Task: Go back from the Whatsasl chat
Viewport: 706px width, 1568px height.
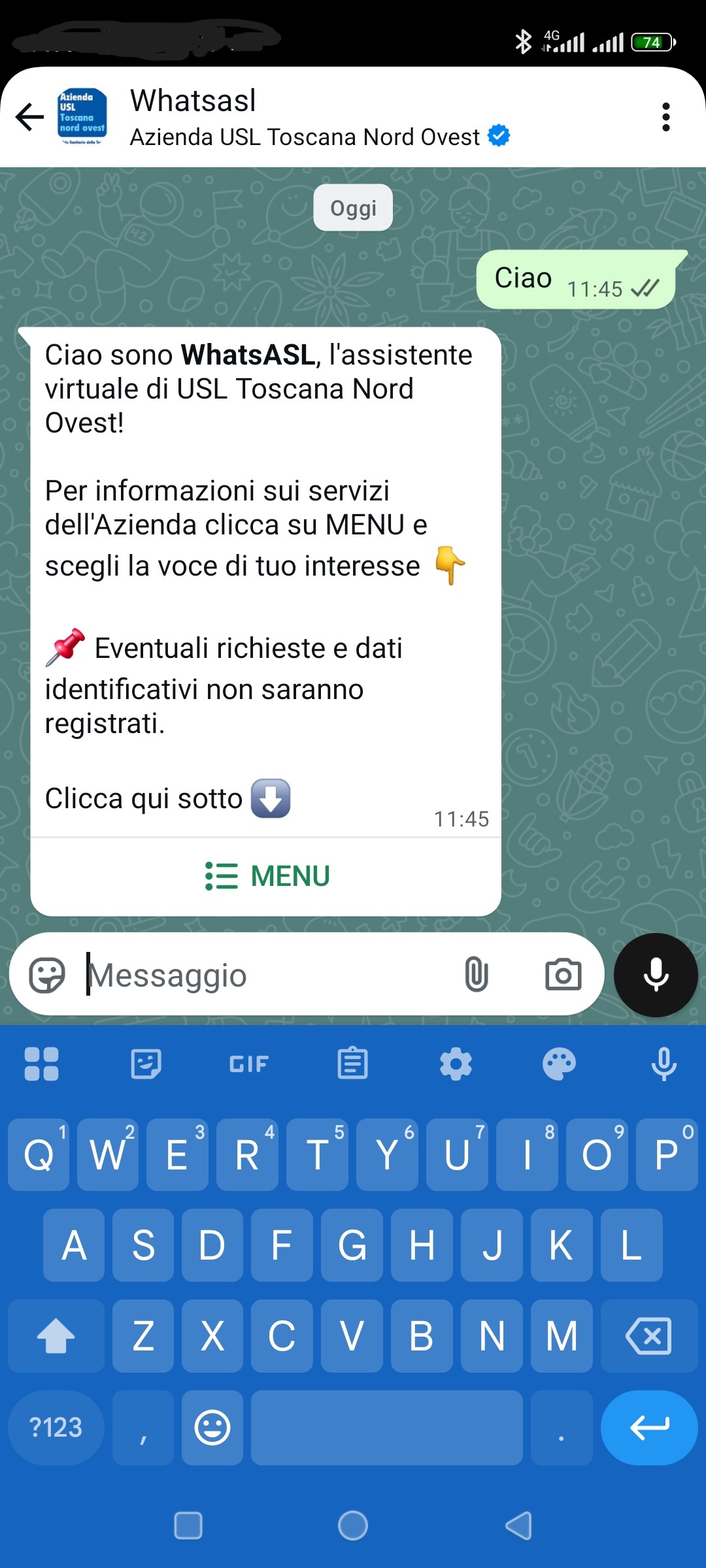Action: tap(30, 118)
